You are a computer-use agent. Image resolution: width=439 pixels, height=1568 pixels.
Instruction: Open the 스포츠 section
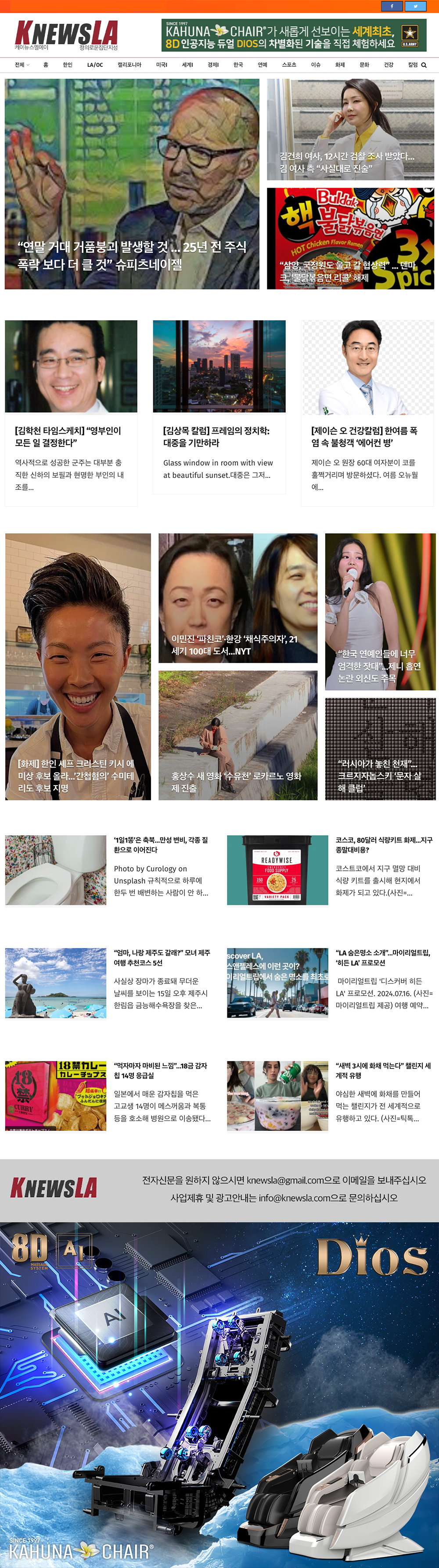[289, 65]
